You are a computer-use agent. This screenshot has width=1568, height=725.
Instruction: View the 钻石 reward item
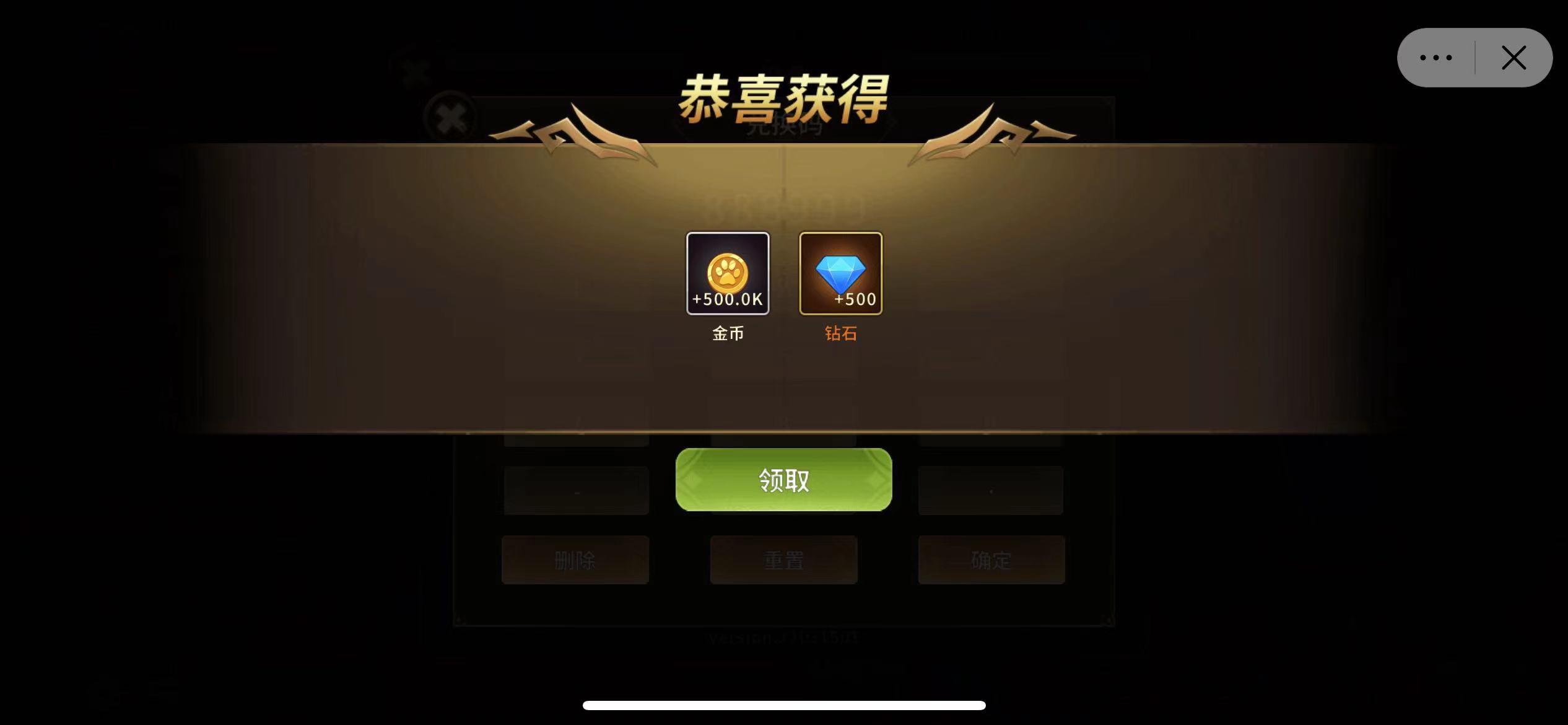tap(840, 273)
